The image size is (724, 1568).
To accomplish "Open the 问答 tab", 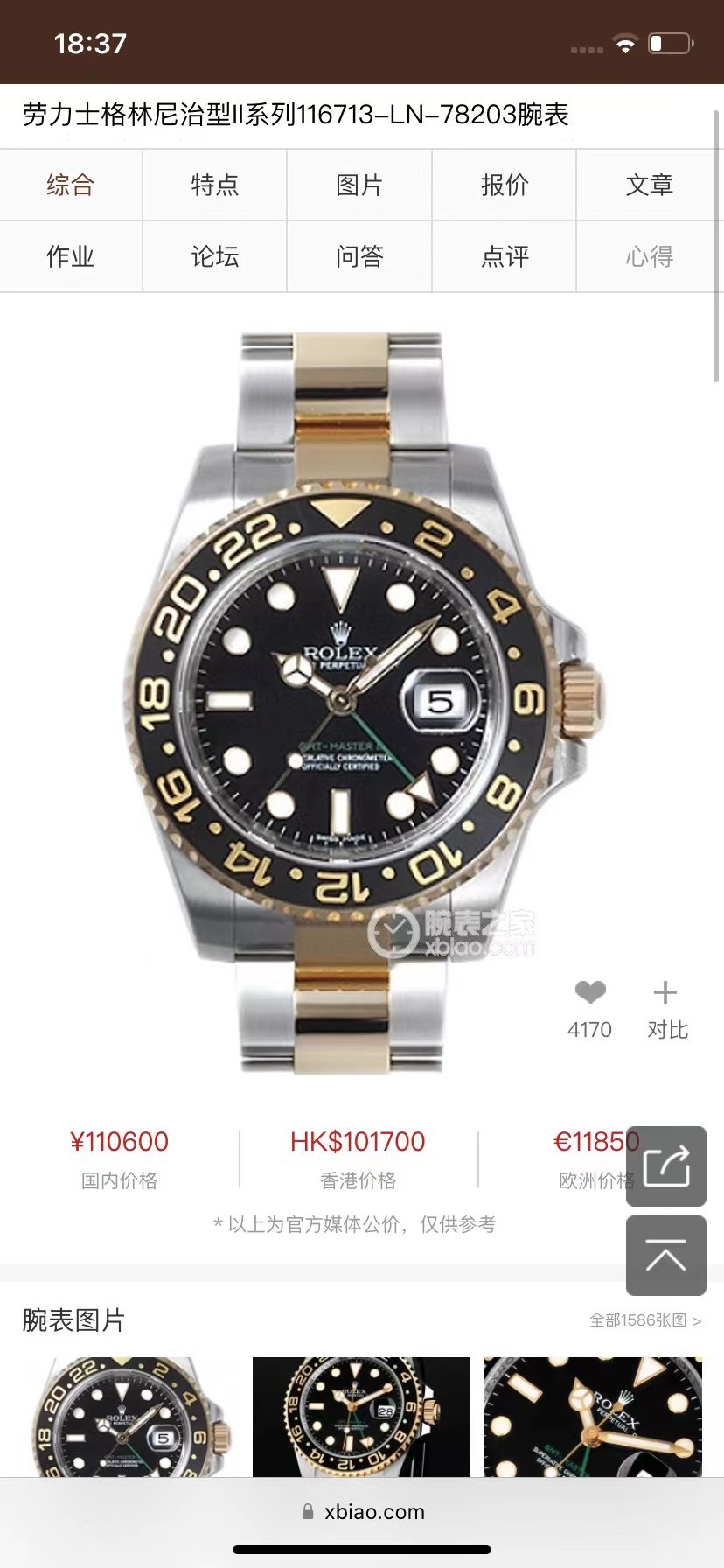I will (x=359, y=256).
